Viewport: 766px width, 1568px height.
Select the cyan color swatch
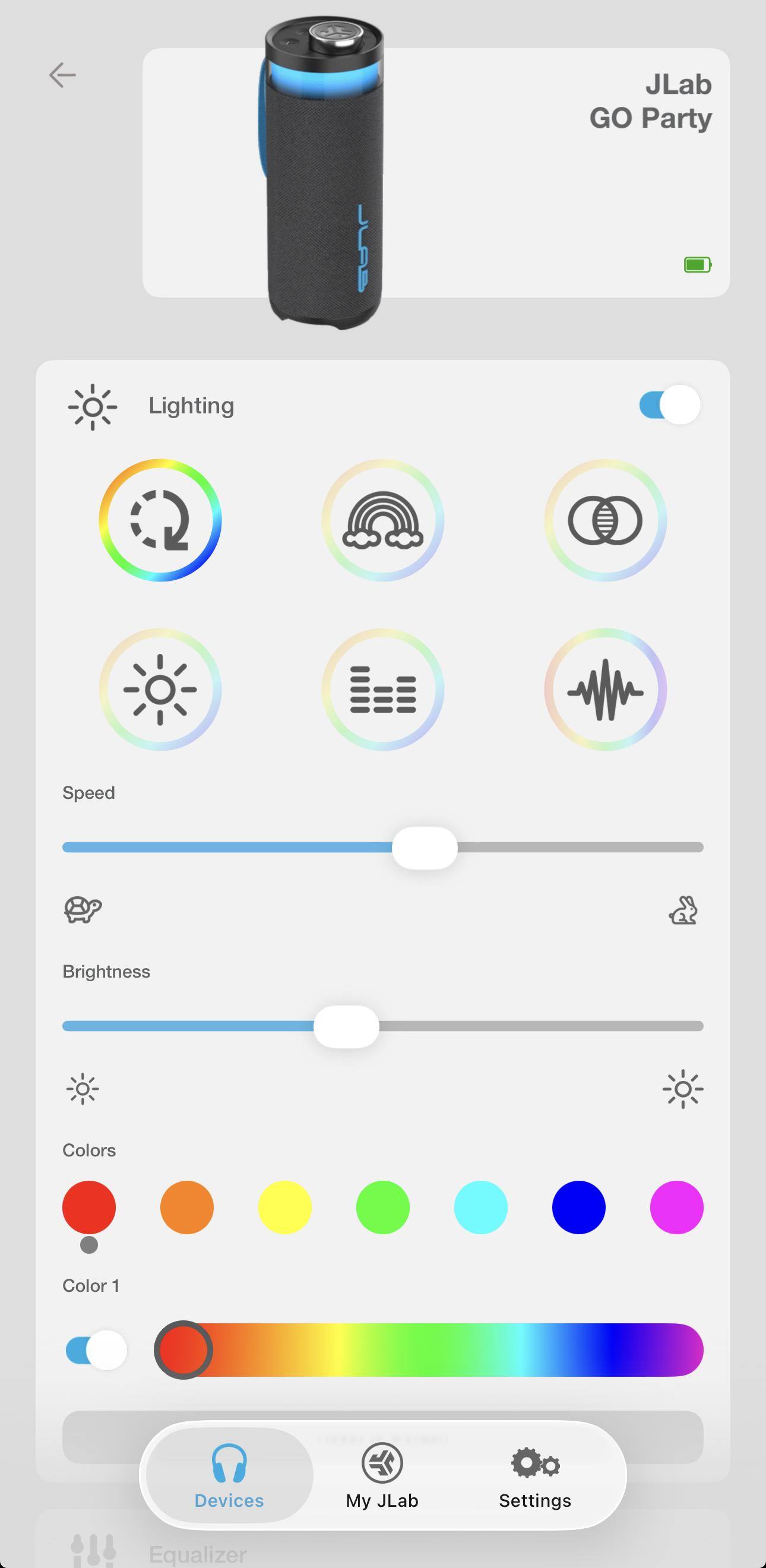tap(480, 1207)
